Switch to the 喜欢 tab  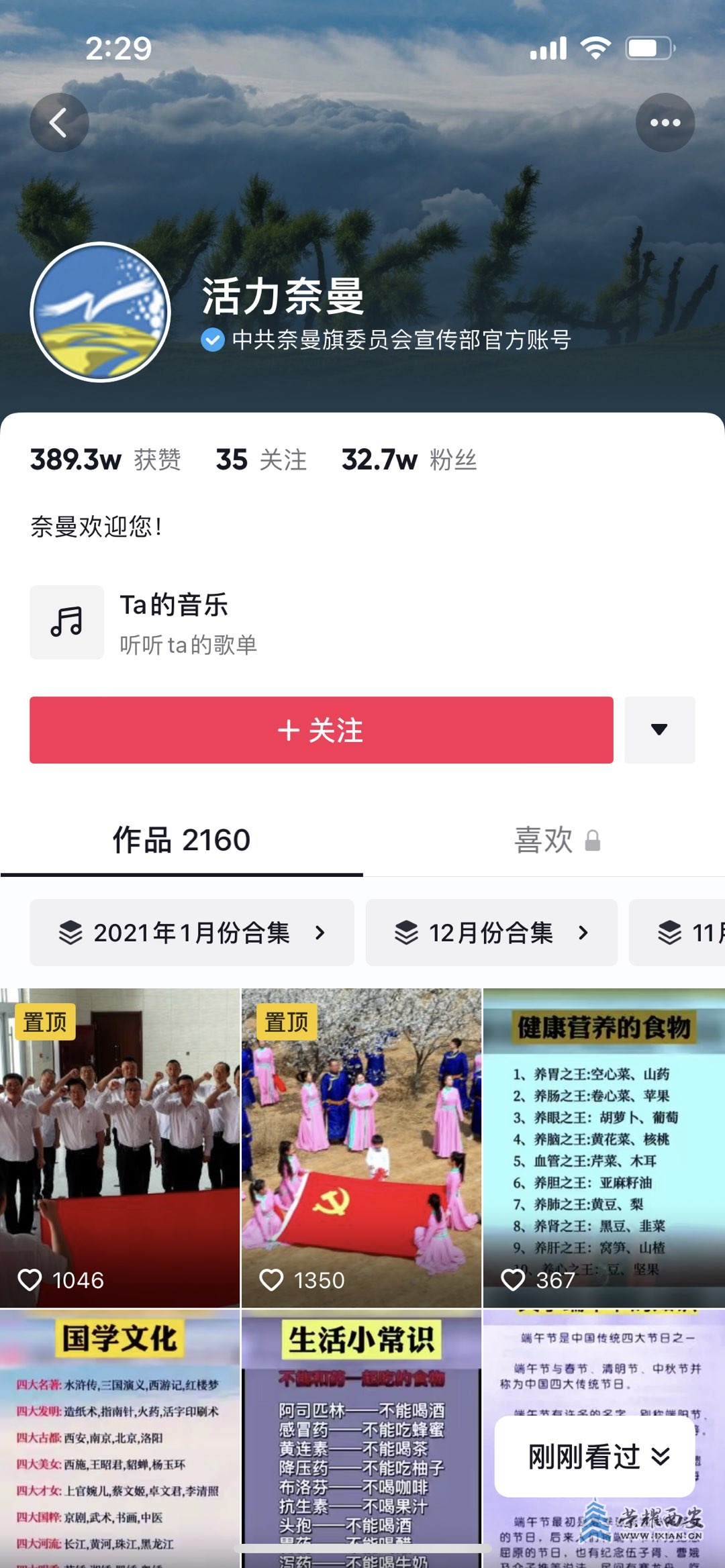coord(556,840)
